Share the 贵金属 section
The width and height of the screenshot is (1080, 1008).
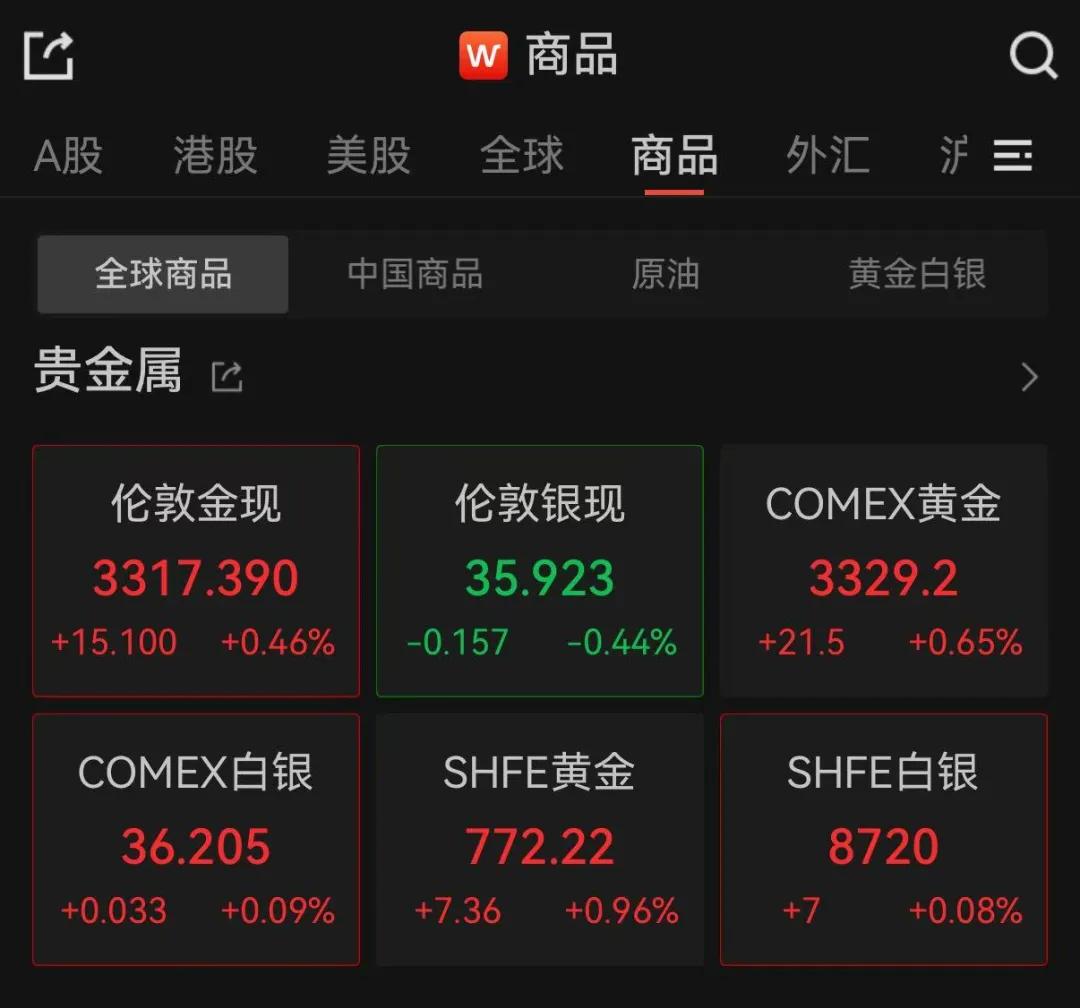[227, 377]
